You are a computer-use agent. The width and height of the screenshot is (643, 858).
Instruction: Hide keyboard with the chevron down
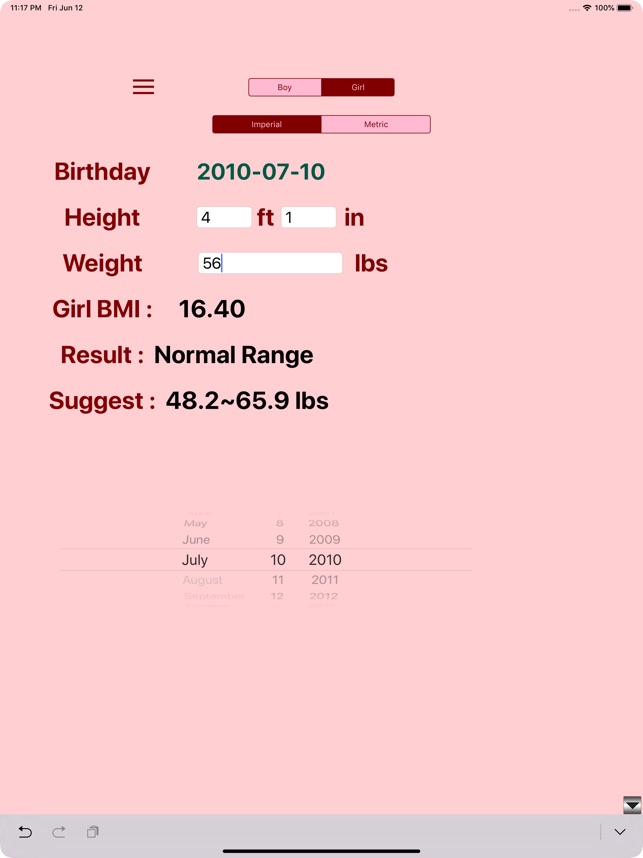tap(619, 832)
